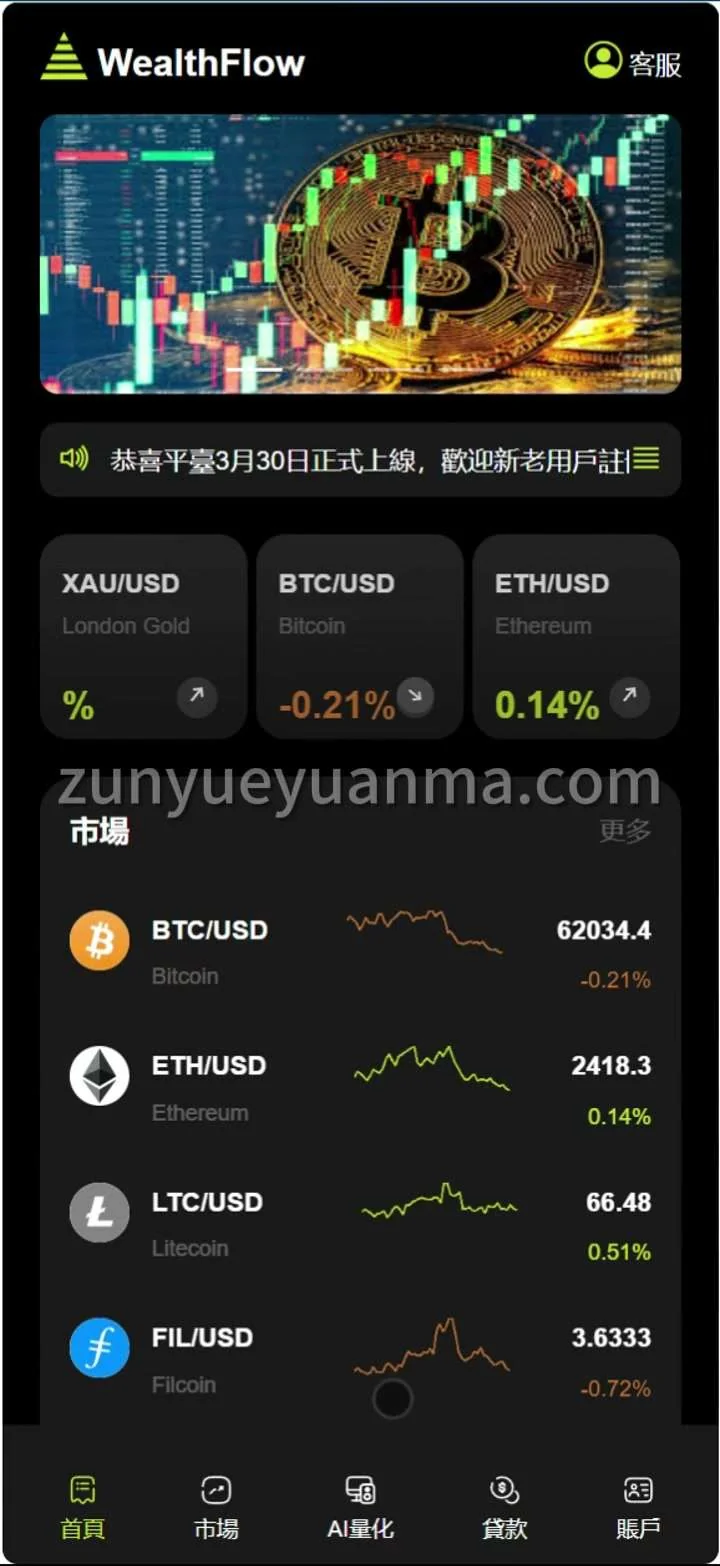The image size is (720, 1566).
Task: Switch to the 市場 tab
Action: pyautogui.click(x=216, y=1508)
